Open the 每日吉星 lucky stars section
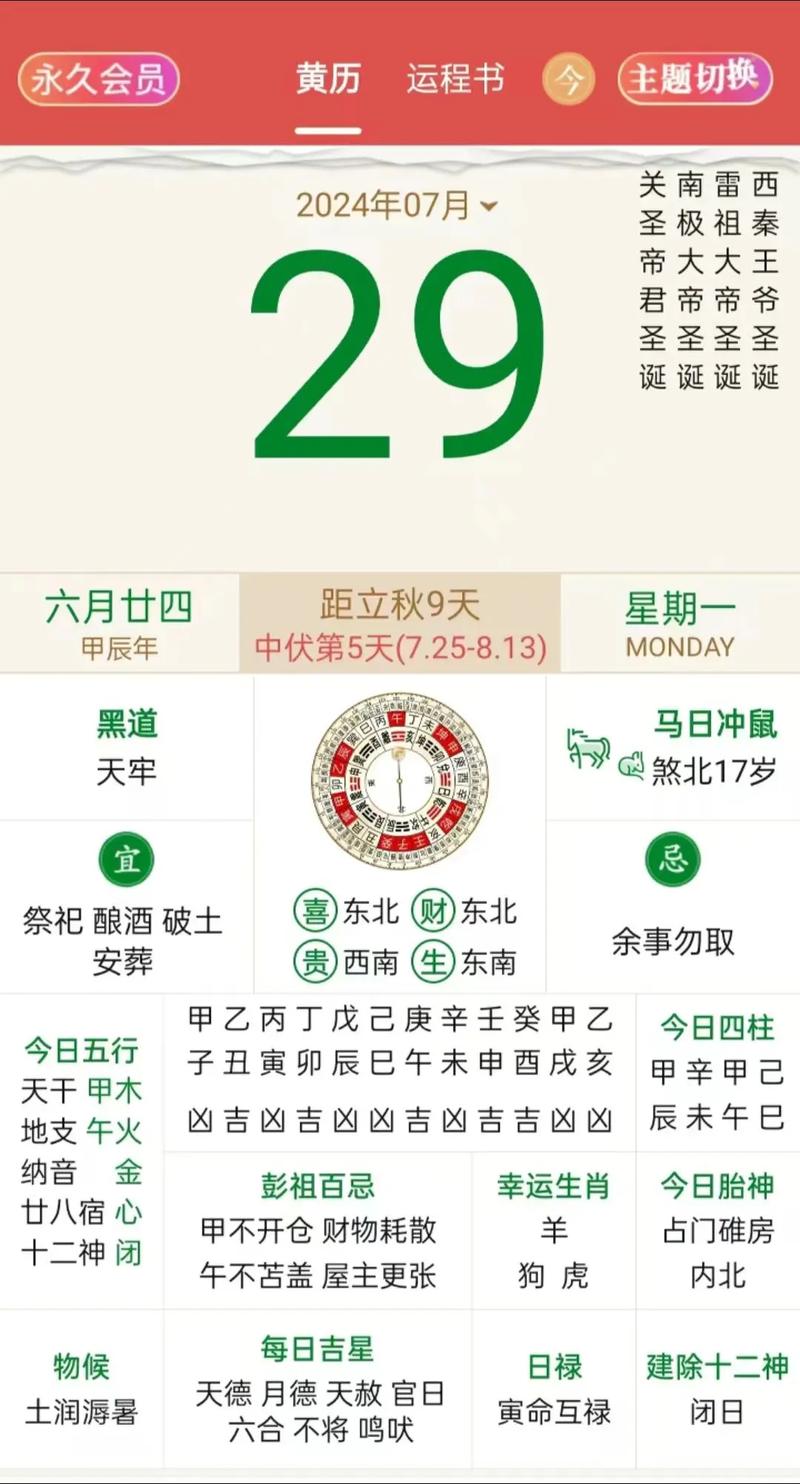The width and height of the screenshot is (800, 1484). (x=318, y=1390)
